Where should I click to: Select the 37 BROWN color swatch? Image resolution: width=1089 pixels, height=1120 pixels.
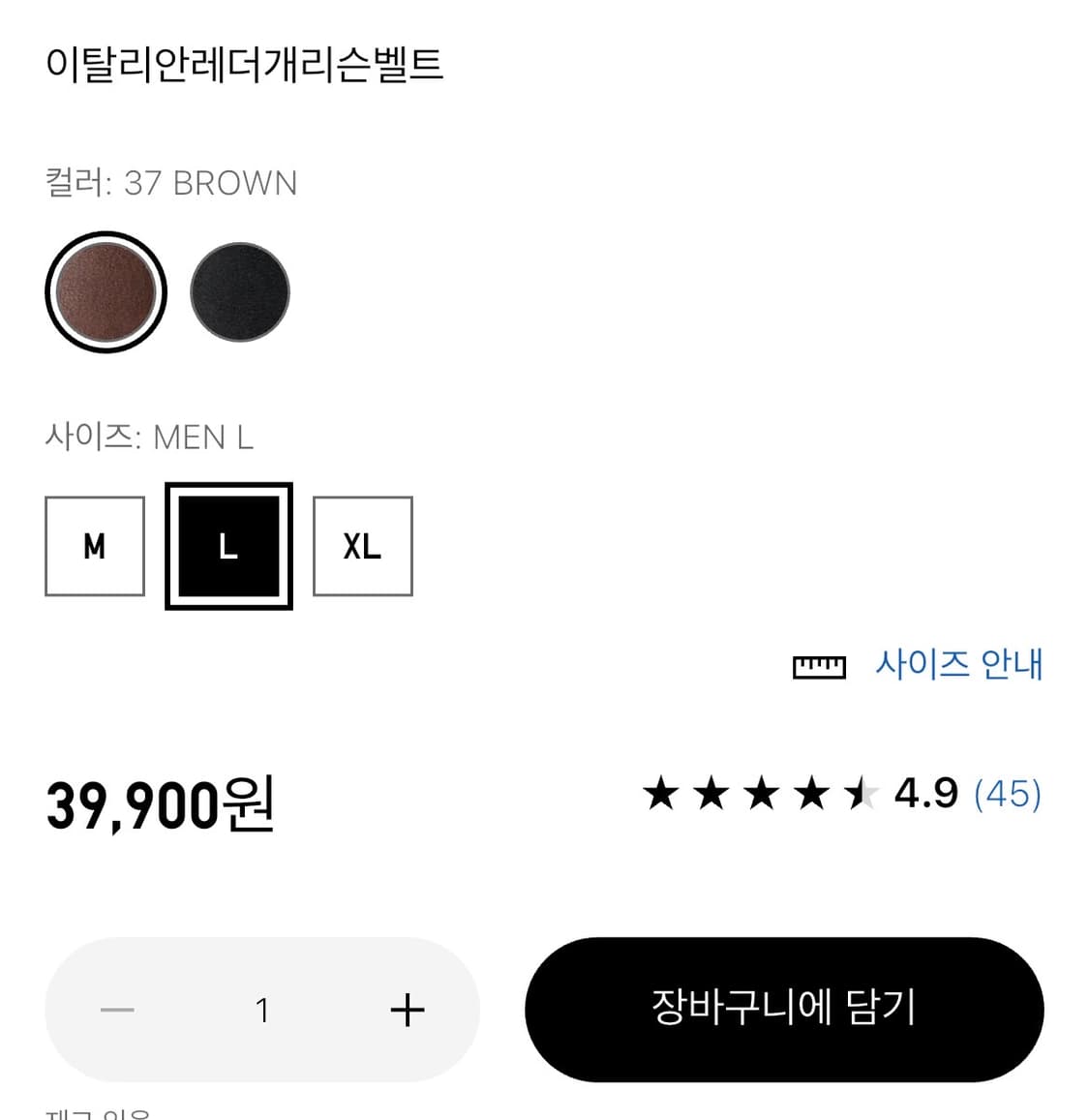pos(106,291)
